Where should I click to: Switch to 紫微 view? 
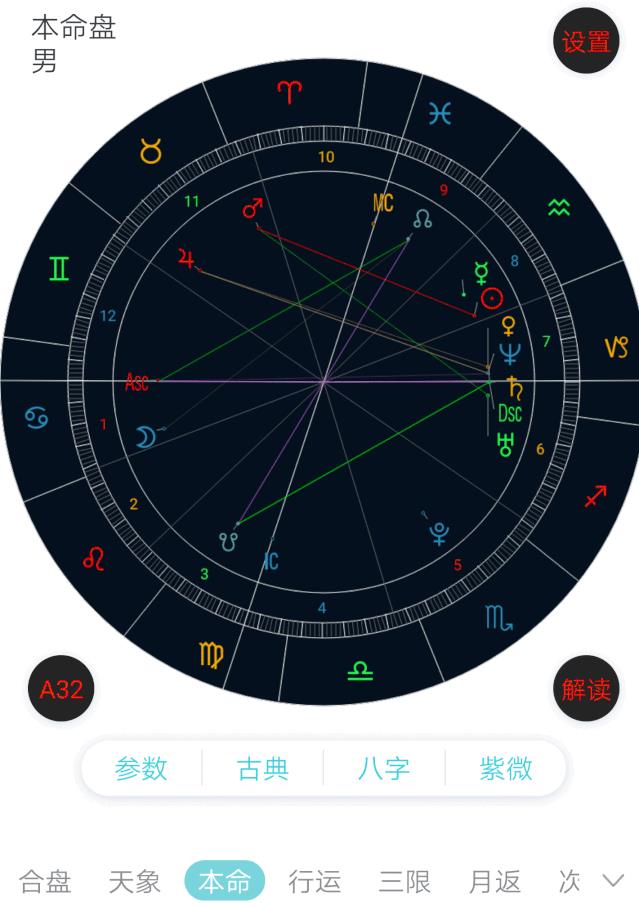506,769
